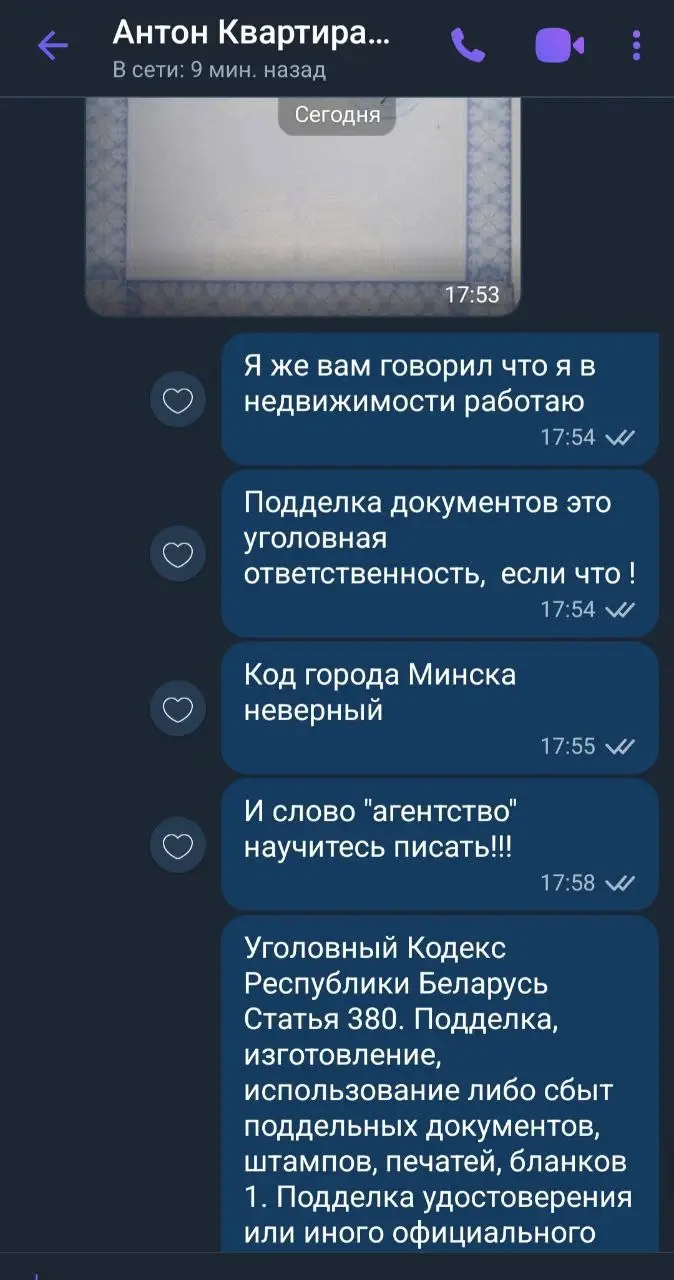Start a voice call with Антон

tap(467, 45)
